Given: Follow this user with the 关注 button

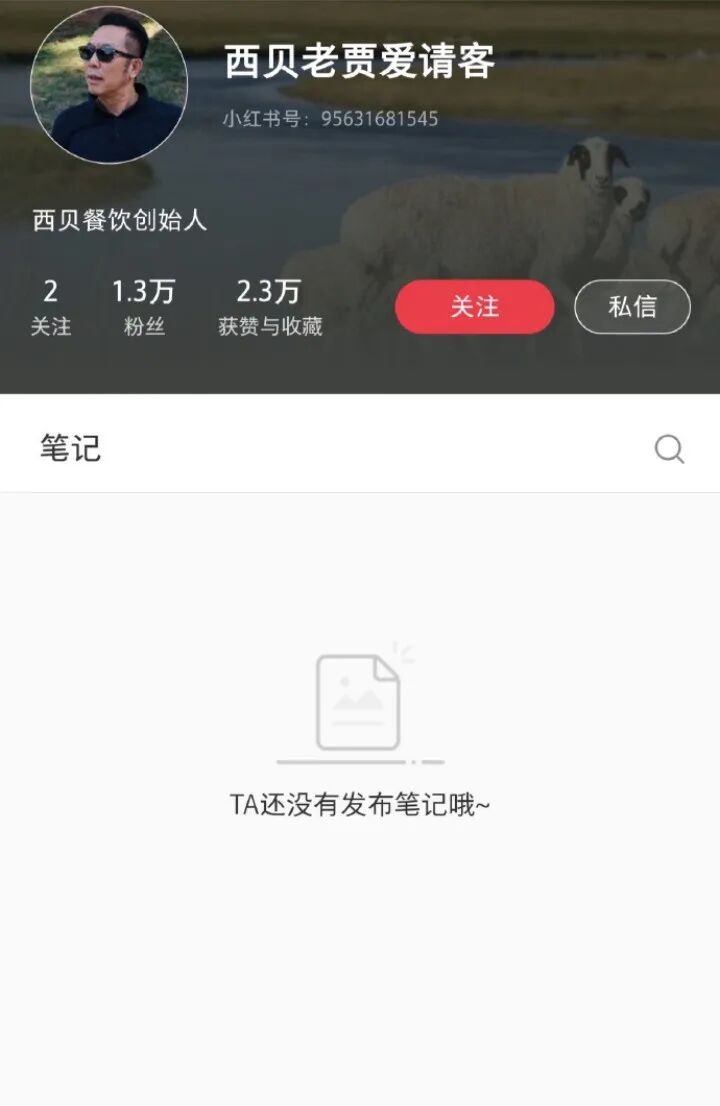Looking at the screenshot, I should [474, 306].
